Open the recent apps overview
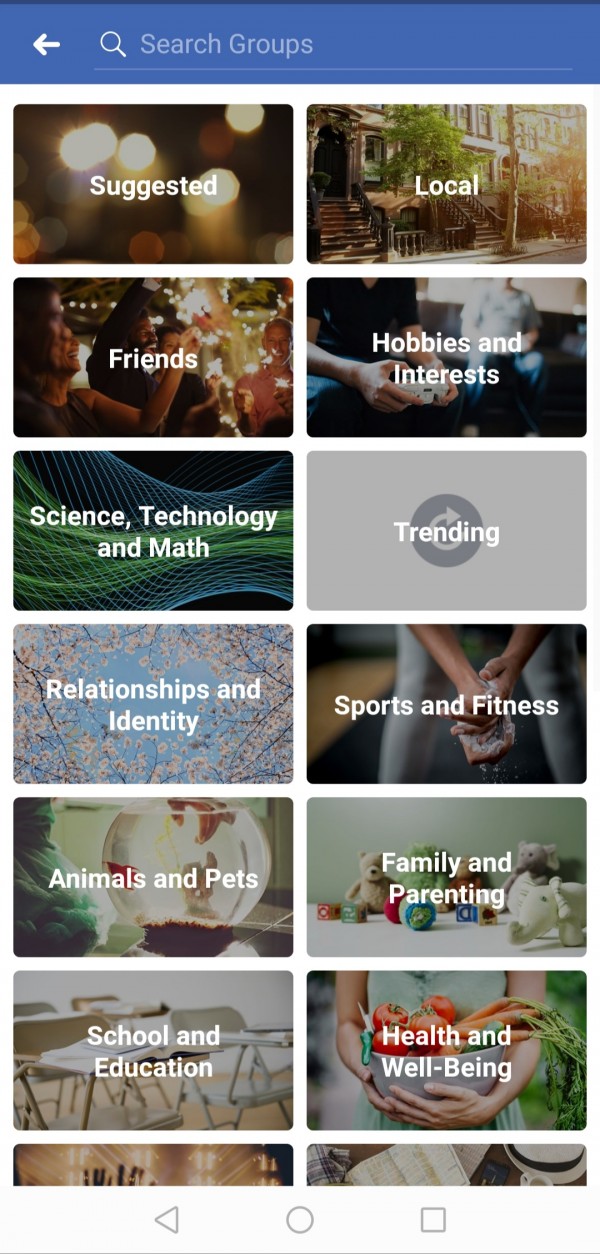Viewport: 600px width, 1254px height. pyautogui.click(x=433, y=1219)
